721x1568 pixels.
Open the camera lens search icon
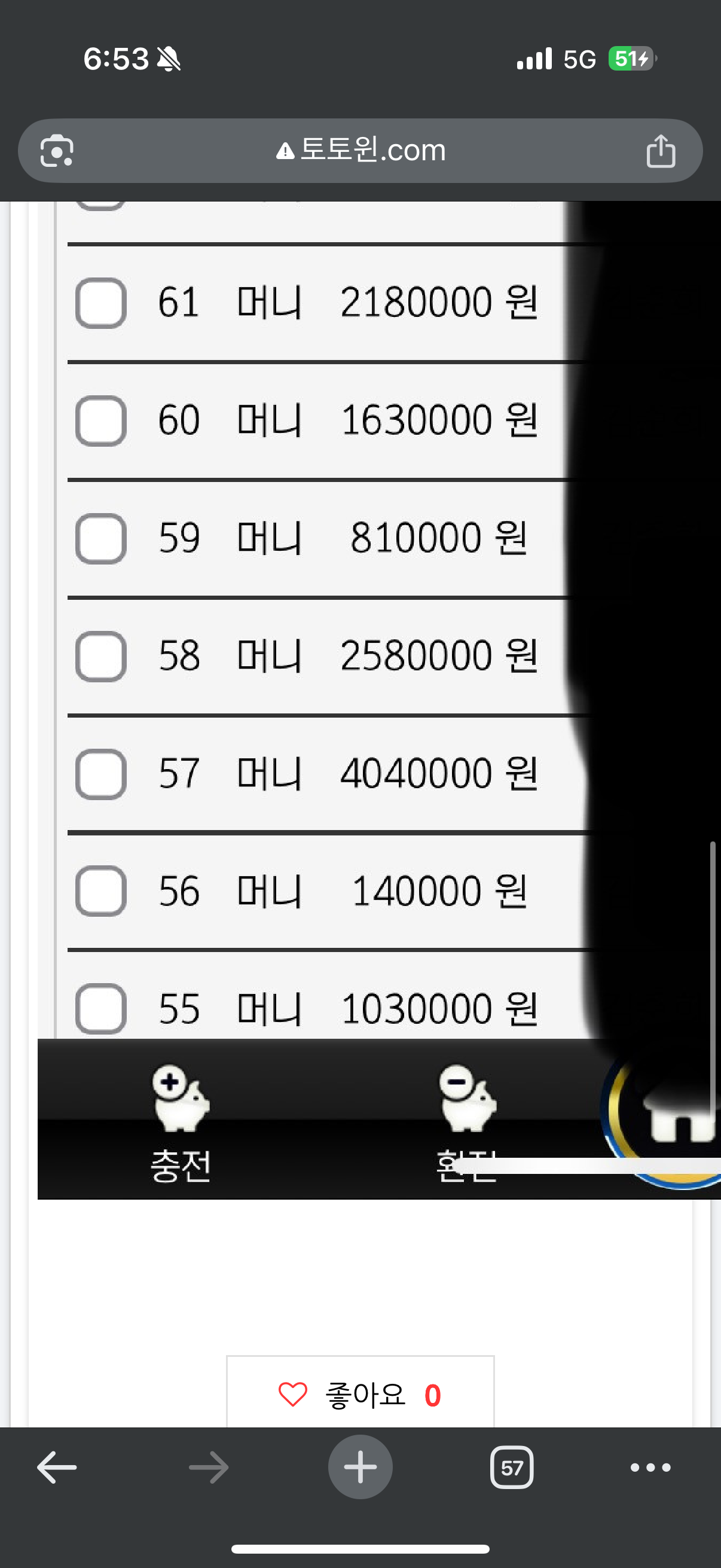tap(57, 150)
